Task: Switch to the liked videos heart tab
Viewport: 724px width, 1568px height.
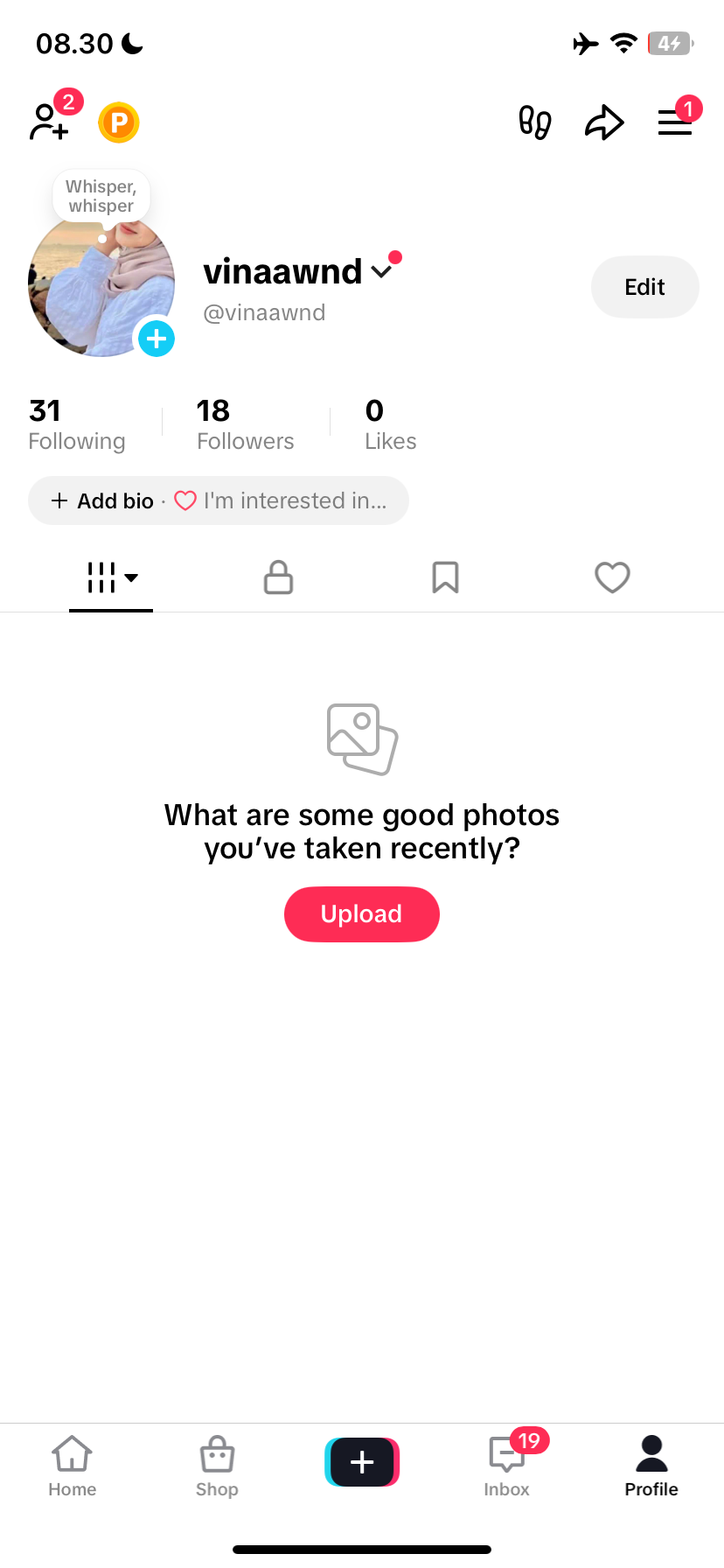Action: click(x=612, y=577)
